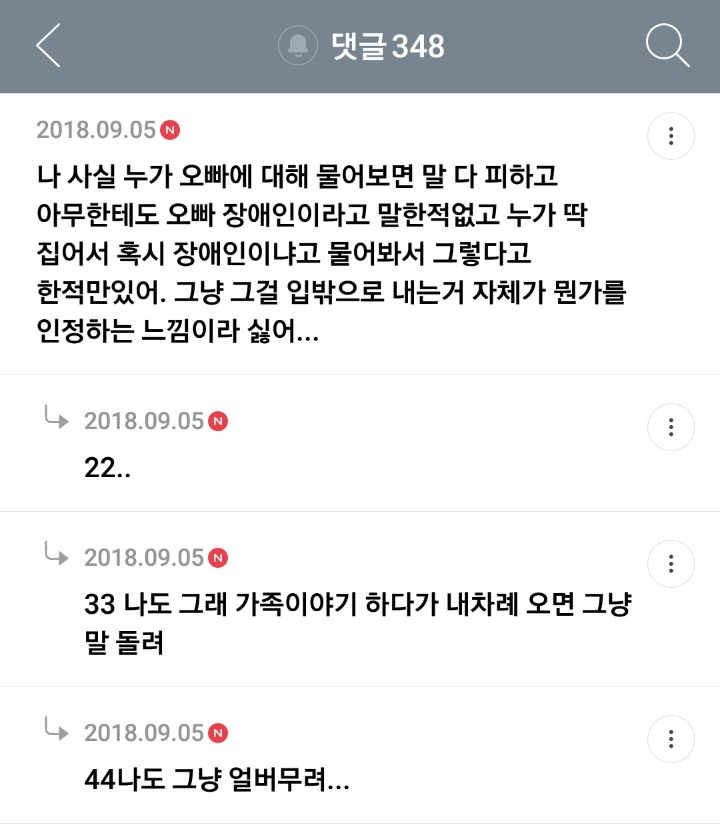Tap the back arrow in the header
Image resolution: width=720 pixels, height=829 pixels.
coord(47,46)
